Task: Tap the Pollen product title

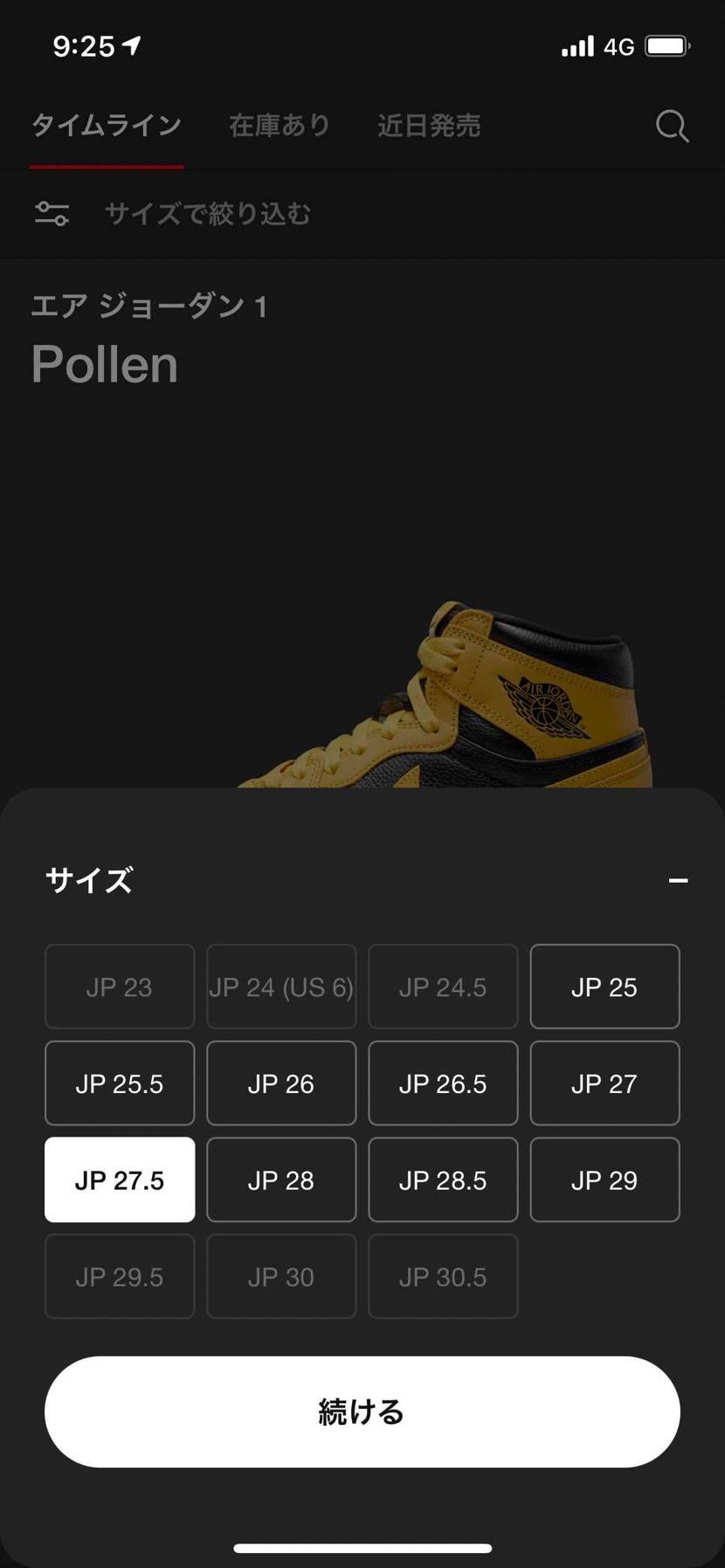Action: click(105, 365)
